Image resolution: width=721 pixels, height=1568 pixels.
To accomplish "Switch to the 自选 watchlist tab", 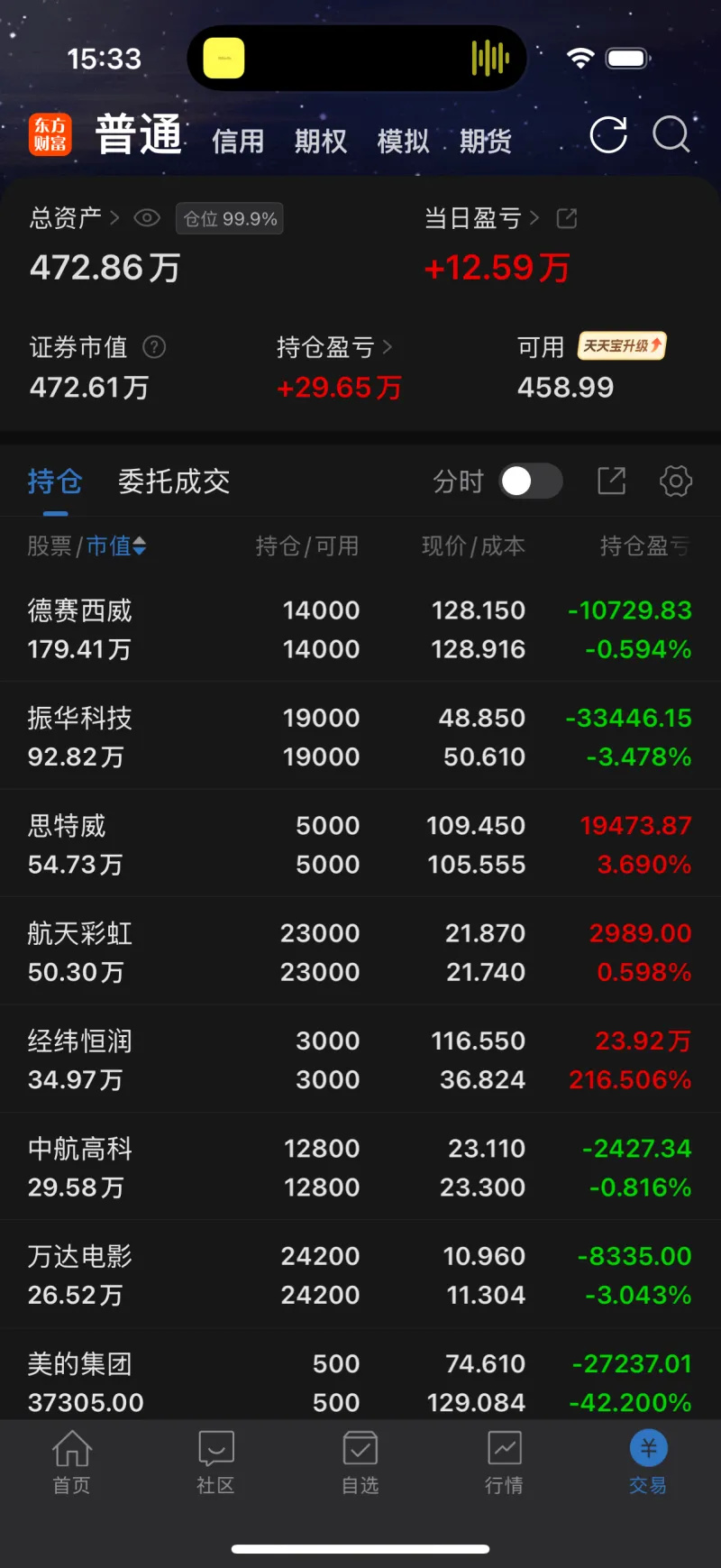I will [x=360, y=1463].
